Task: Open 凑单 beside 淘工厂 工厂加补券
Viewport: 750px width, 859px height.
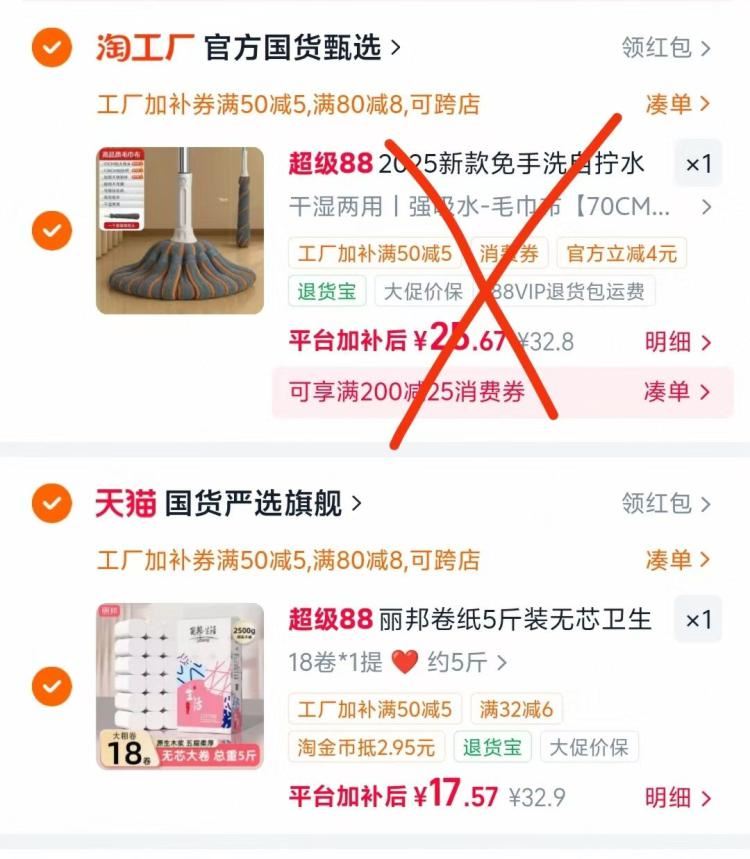Action: click(x=678, y=104)
